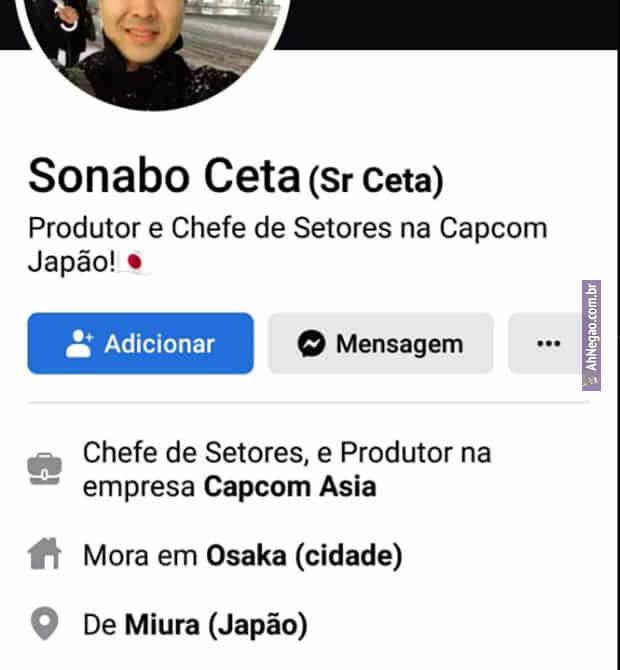Viewport: 620px width, 670px height.
Task: Open the Capcom Asia workplace entry
Action: [289, 488]
